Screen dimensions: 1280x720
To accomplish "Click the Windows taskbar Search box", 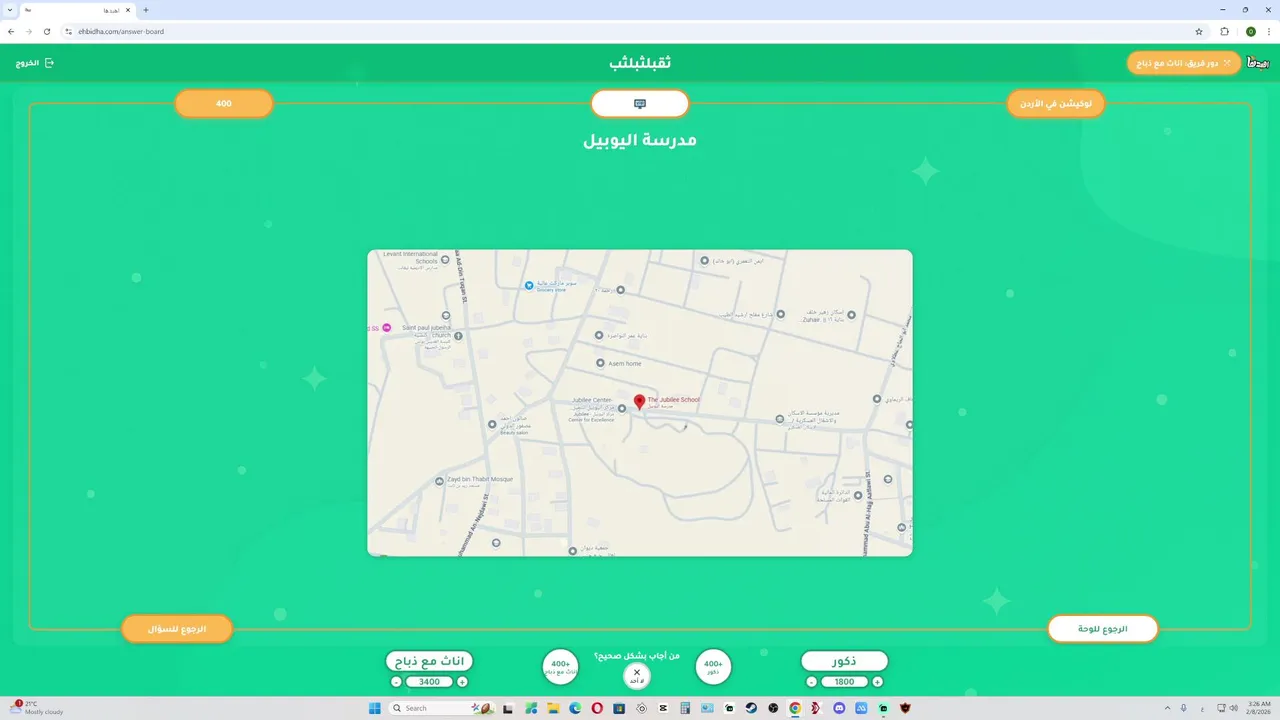I will coord(430,708).
